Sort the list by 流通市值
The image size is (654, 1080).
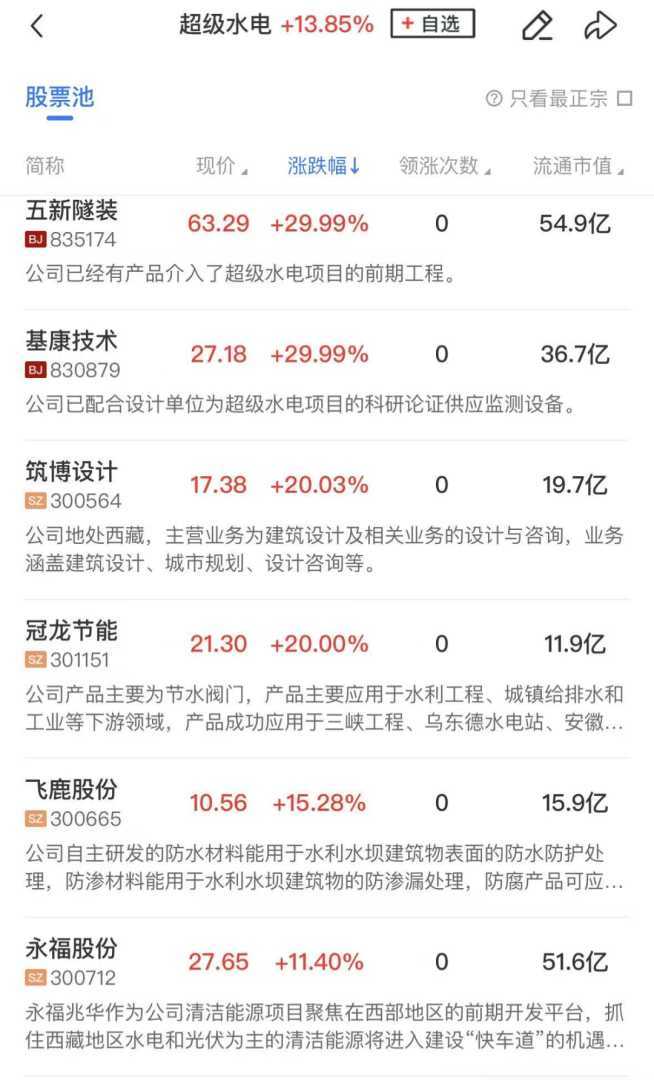pos(578,166)
